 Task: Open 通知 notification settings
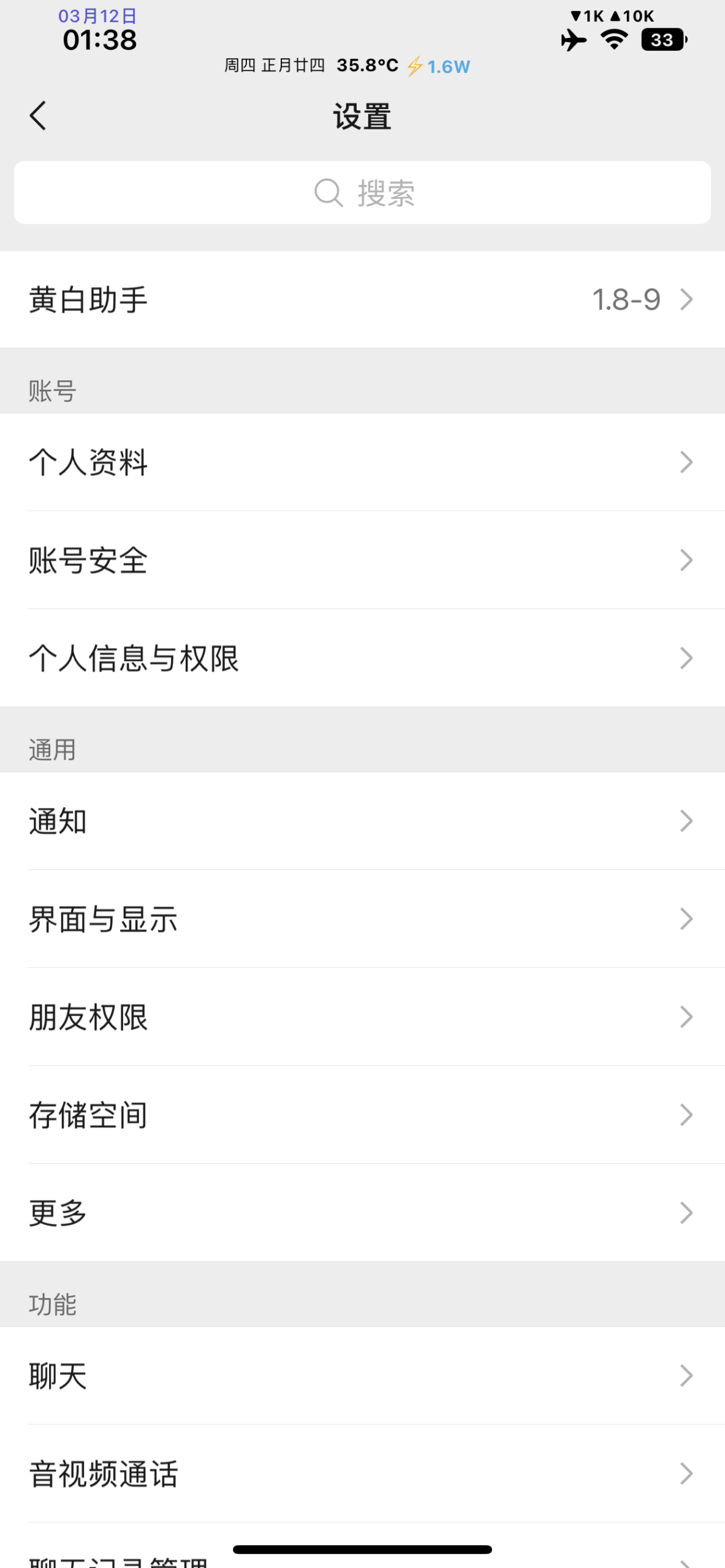[362, 821]
